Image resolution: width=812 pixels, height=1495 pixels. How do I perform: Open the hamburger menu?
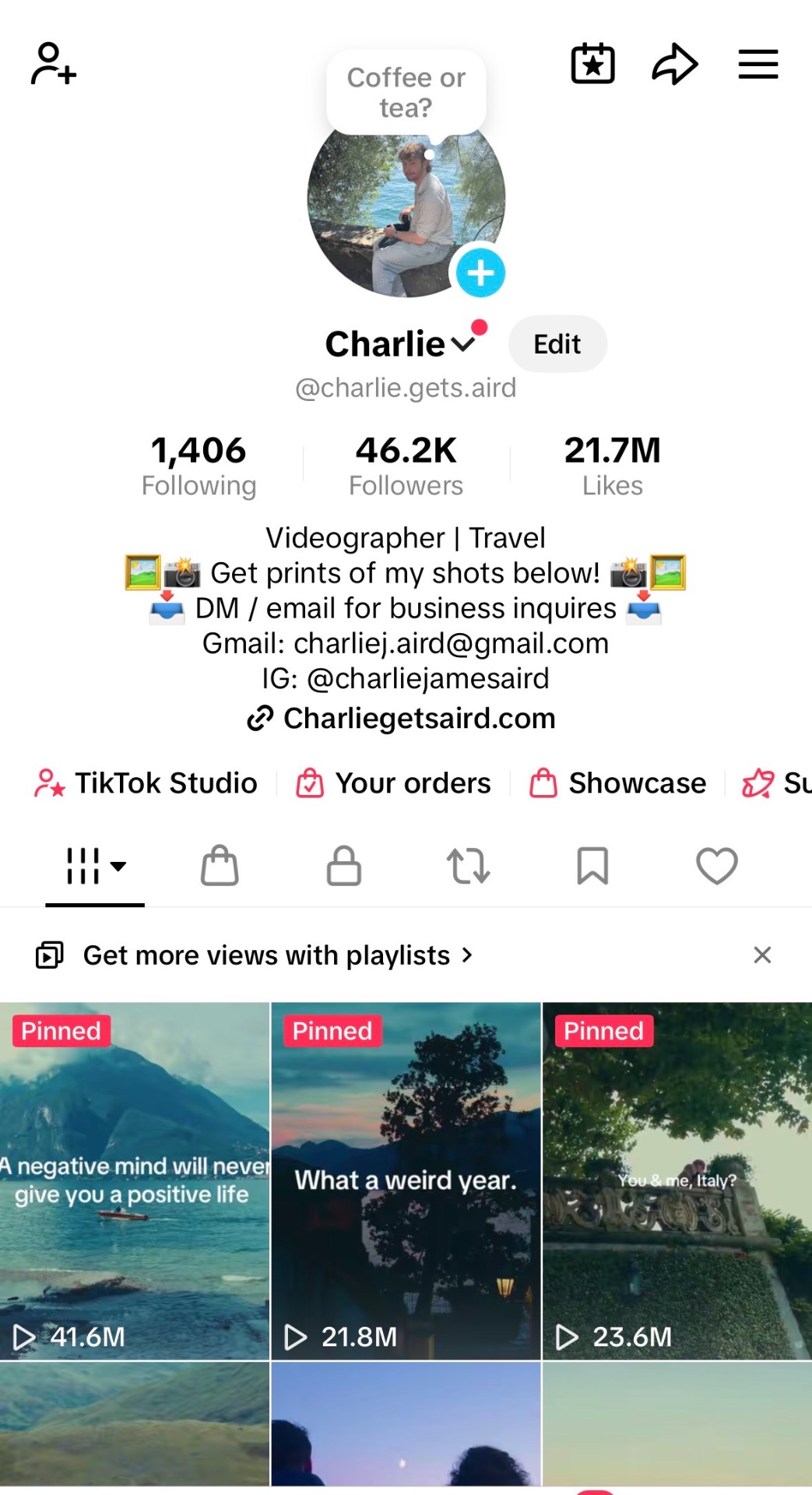point(758,64)
